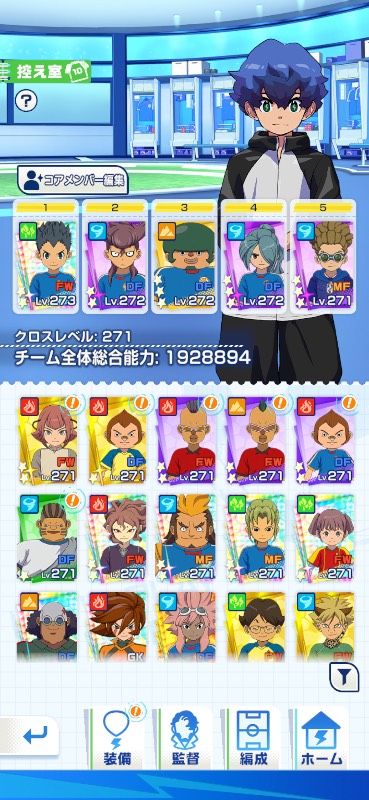Viewport: 369px width, 800px height.
Task: Open the orange-haired MF Lv.271 player card
Action: [184, 538]
